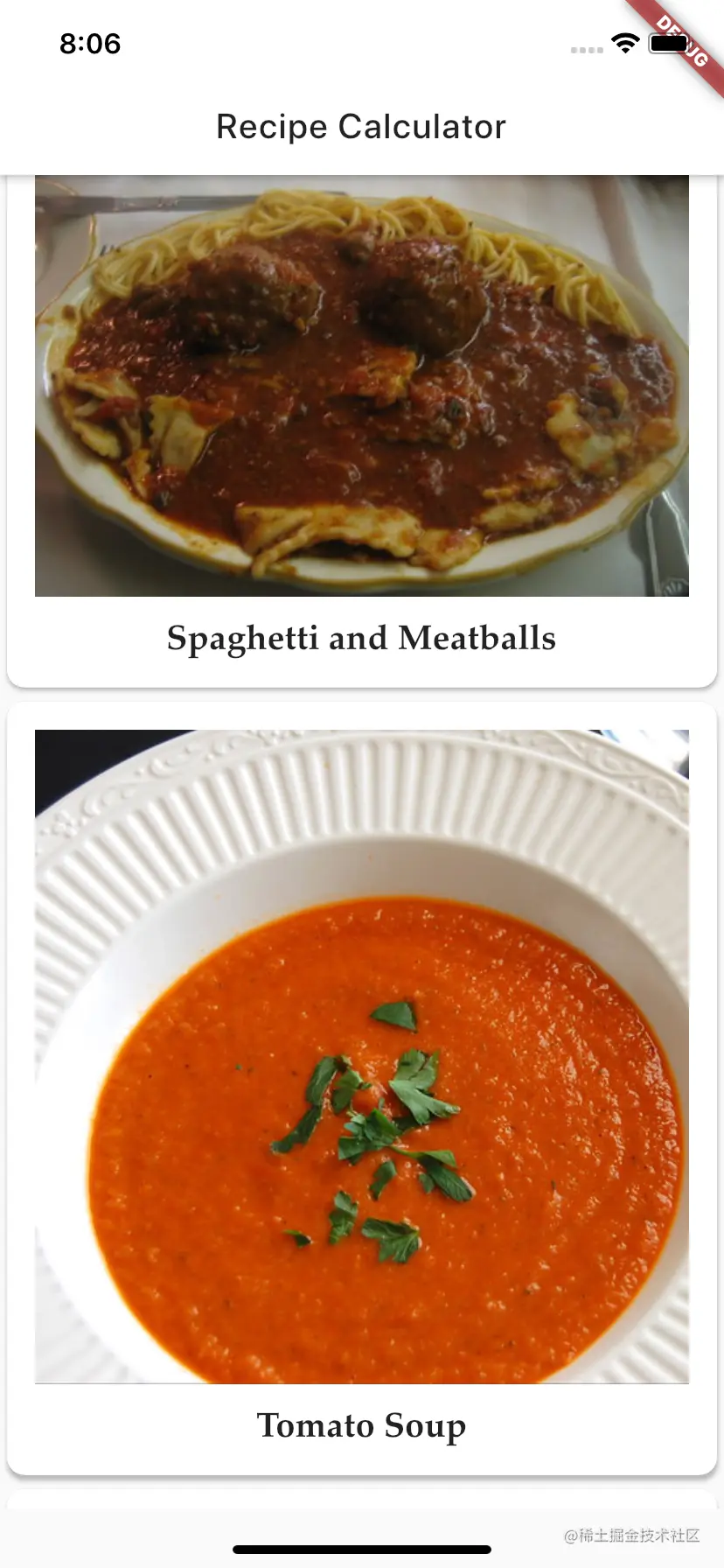Open the Tomato Soup recipe card
Screen dimensions: 724x1568
[361, 1085]
